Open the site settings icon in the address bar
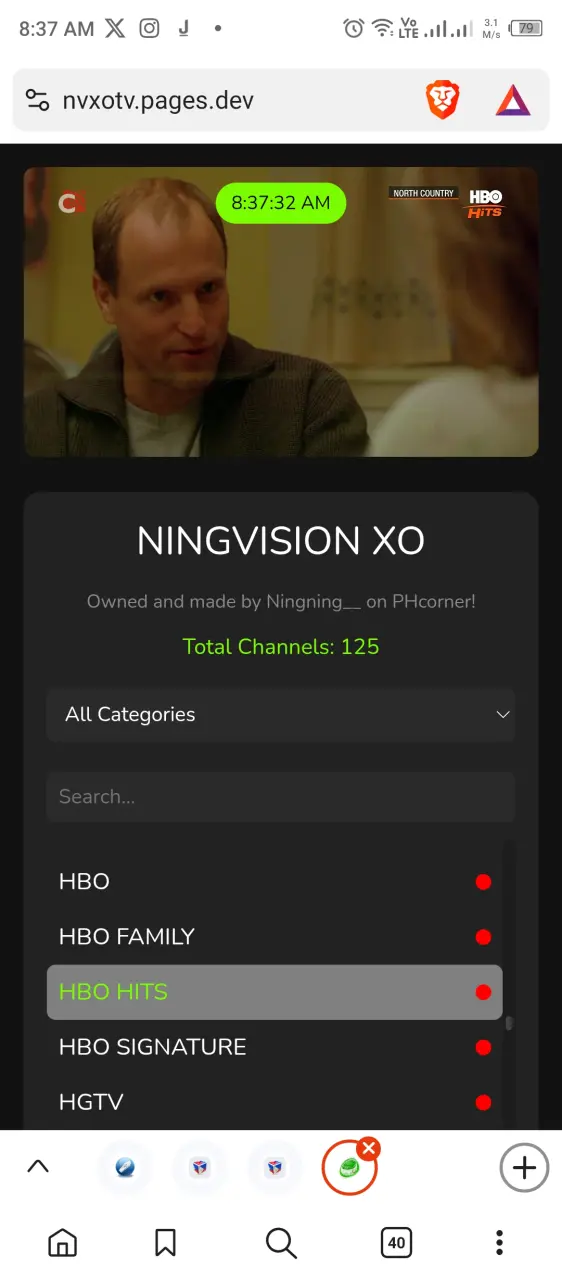The image size is (562, 1280). click(x=37, y=100)
